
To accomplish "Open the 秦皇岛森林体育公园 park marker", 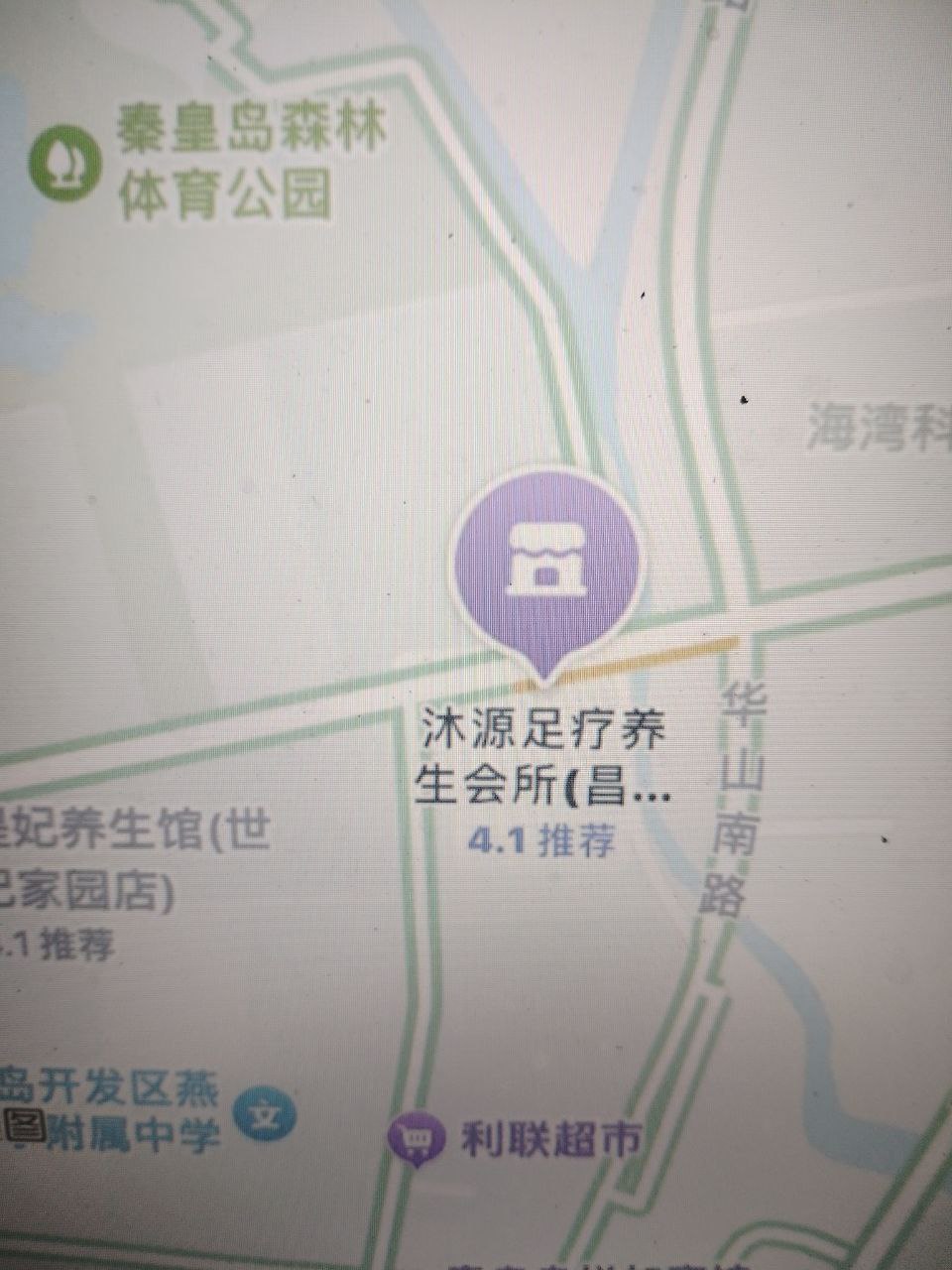I will point(64,162).
